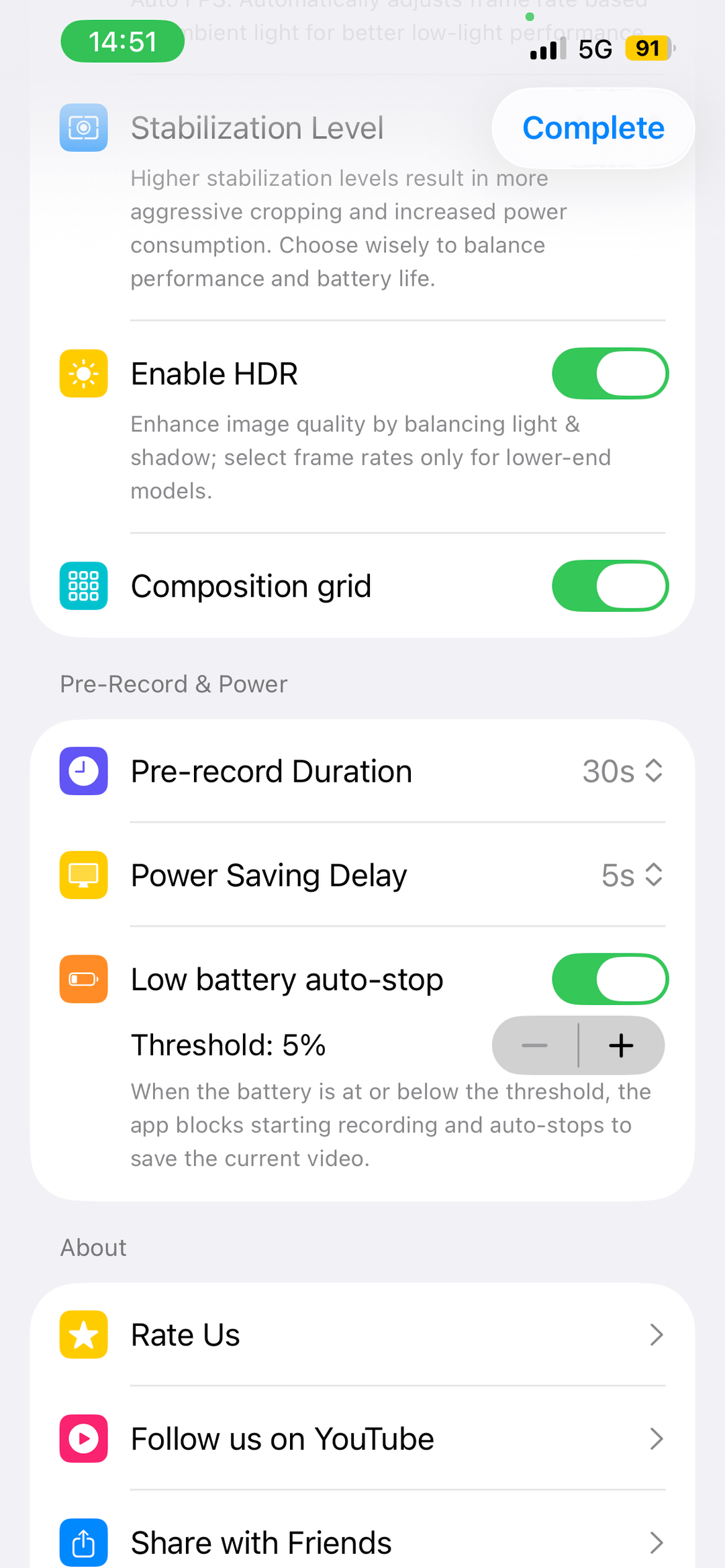This screenshot has height=1568, width=725.
Task: Toggle Low battery auto-stop off
Action: [610, 980]
